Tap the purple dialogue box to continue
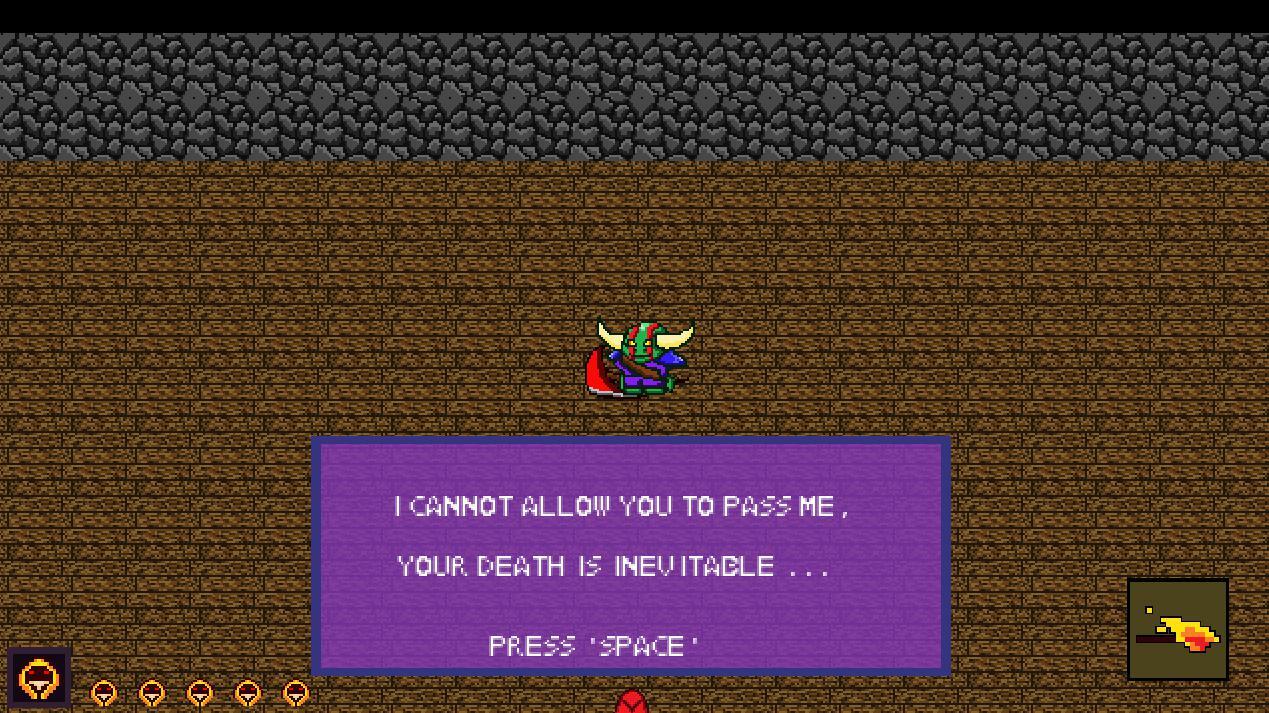 coord(630,556)
